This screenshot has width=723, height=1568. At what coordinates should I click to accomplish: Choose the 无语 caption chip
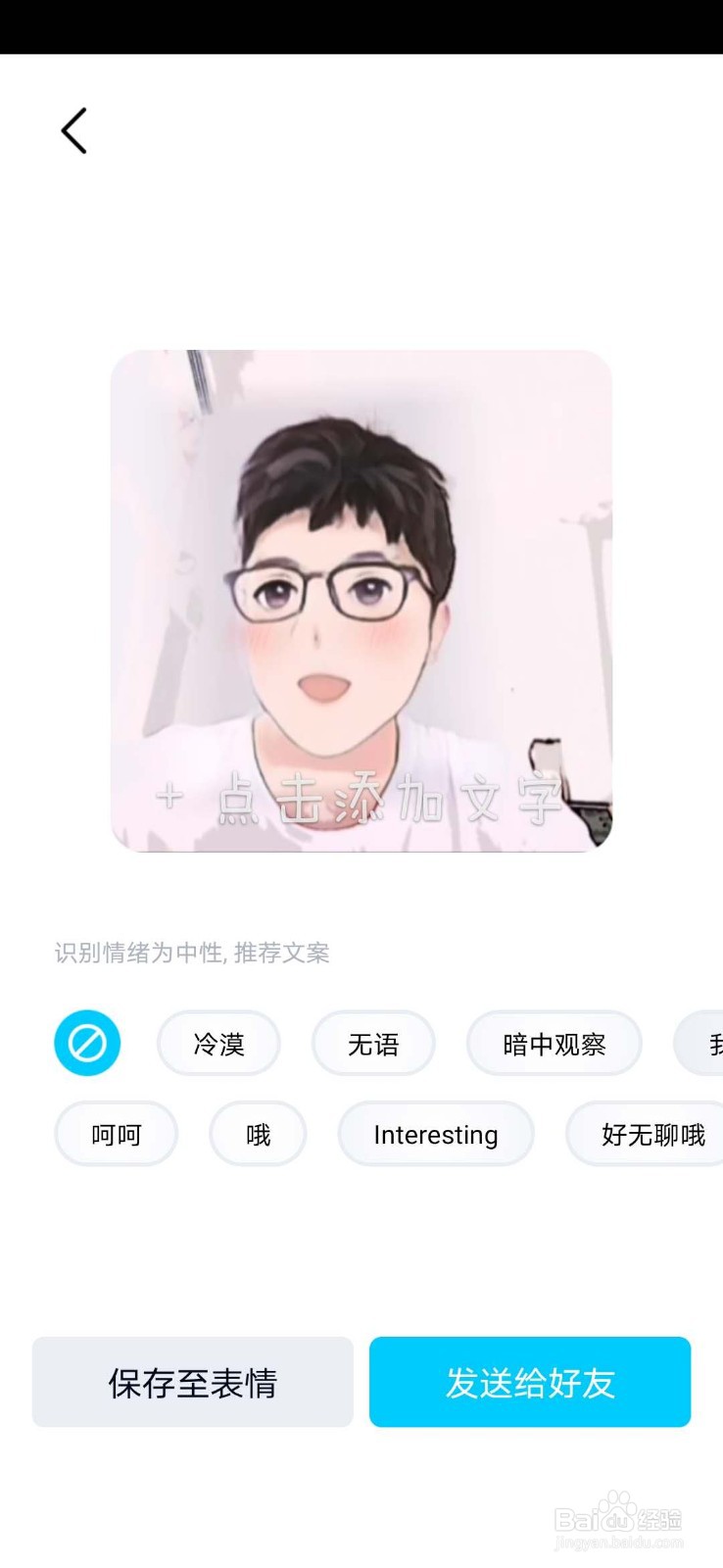pos(373,1043)
